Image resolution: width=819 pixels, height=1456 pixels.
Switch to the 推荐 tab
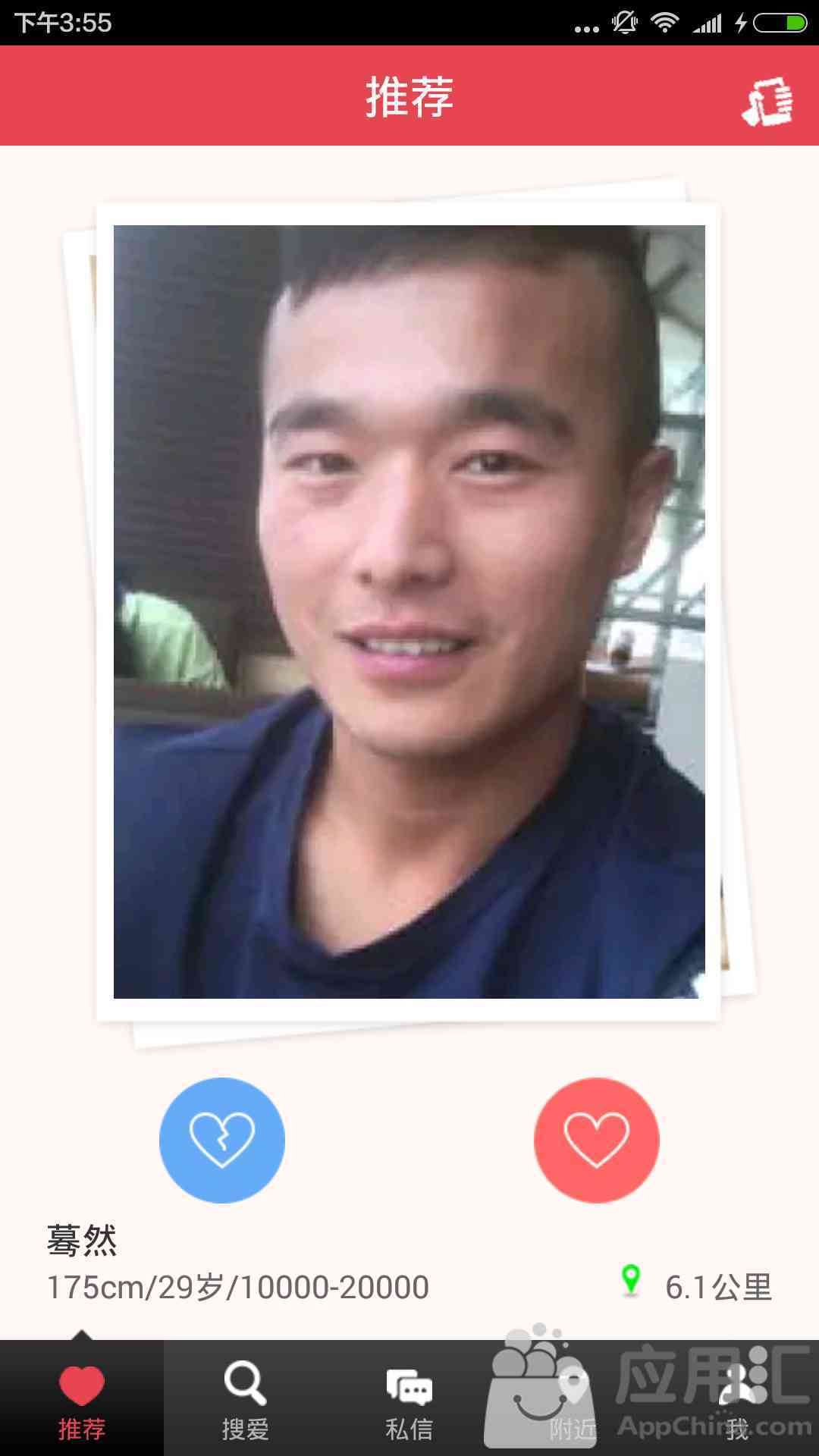tap(82, 1399)
